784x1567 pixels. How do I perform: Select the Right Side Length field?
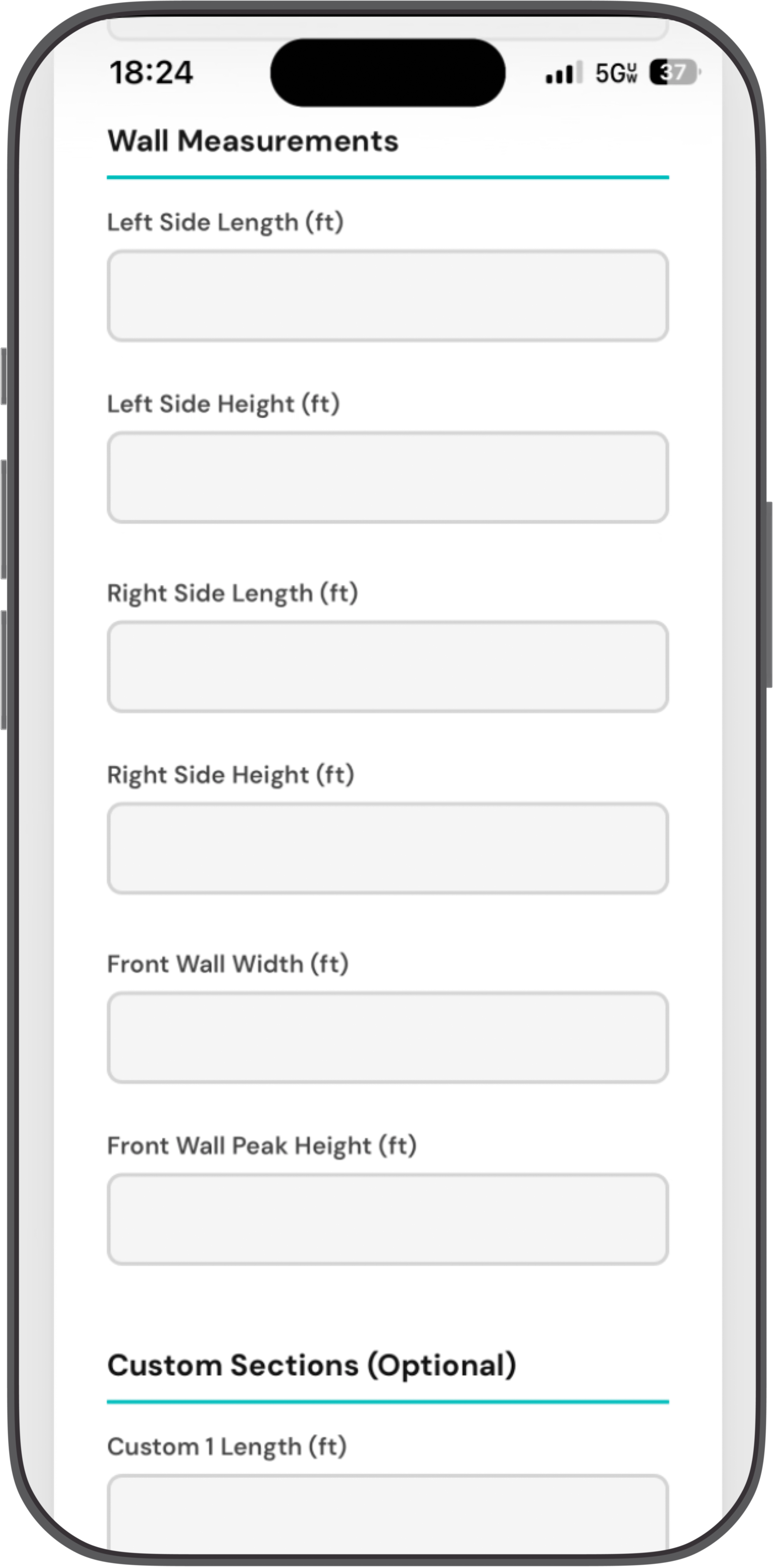(x=387, y=667)
